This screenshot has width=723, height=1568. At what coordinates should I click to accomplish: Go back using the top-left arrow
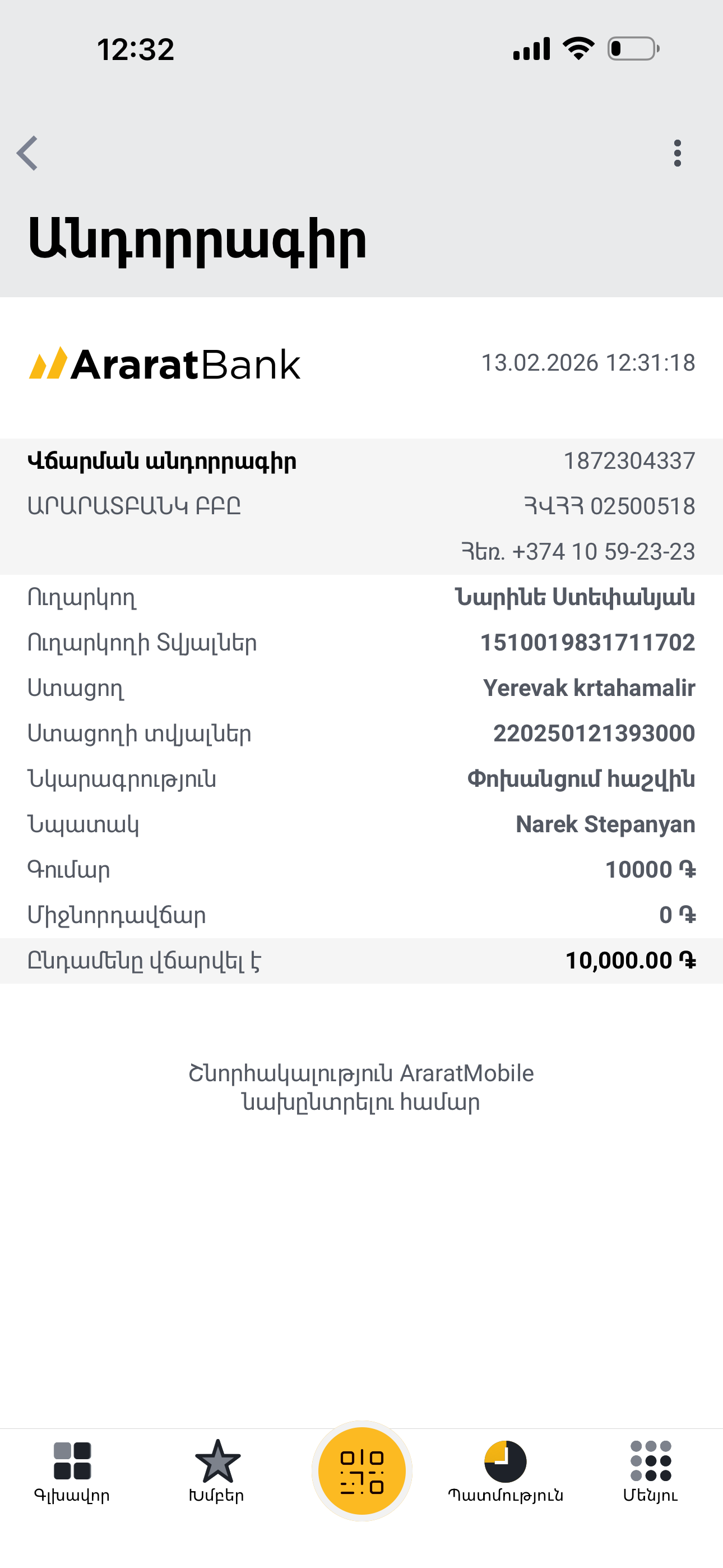click(x=27, y=153)
